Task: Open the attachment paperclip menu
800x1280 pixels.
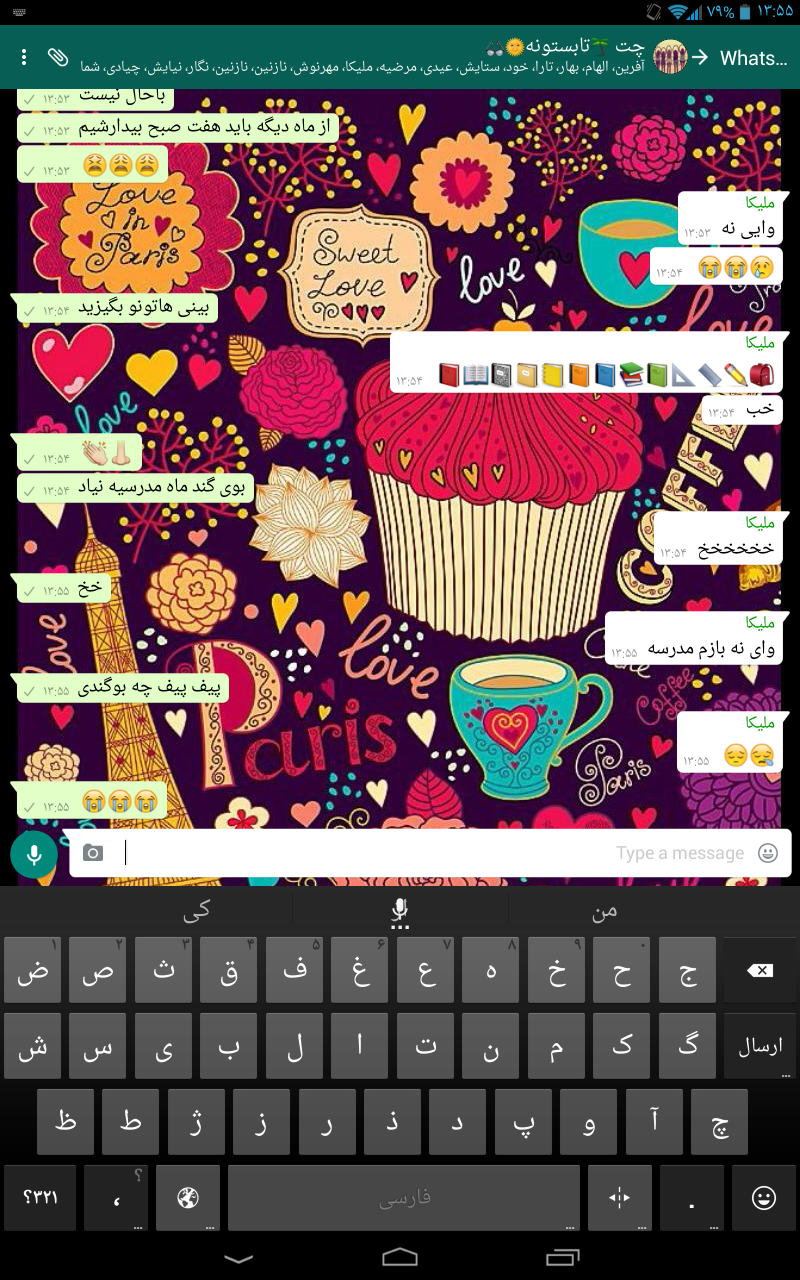Action: (x=58, y=57)
